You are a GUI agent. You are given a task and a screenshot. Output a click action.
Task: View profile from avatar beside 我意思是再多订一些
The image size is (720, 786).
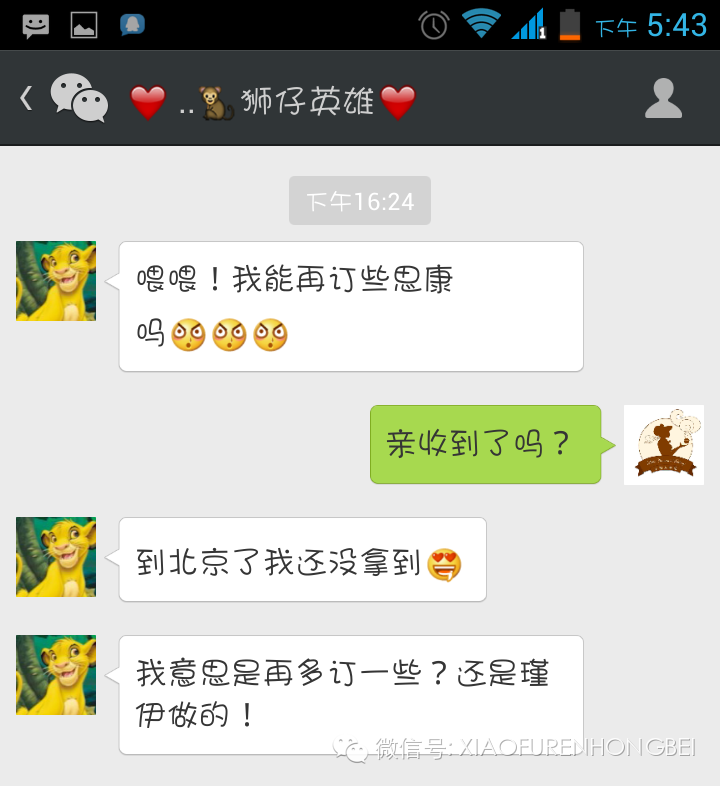[x=56, y=675]
